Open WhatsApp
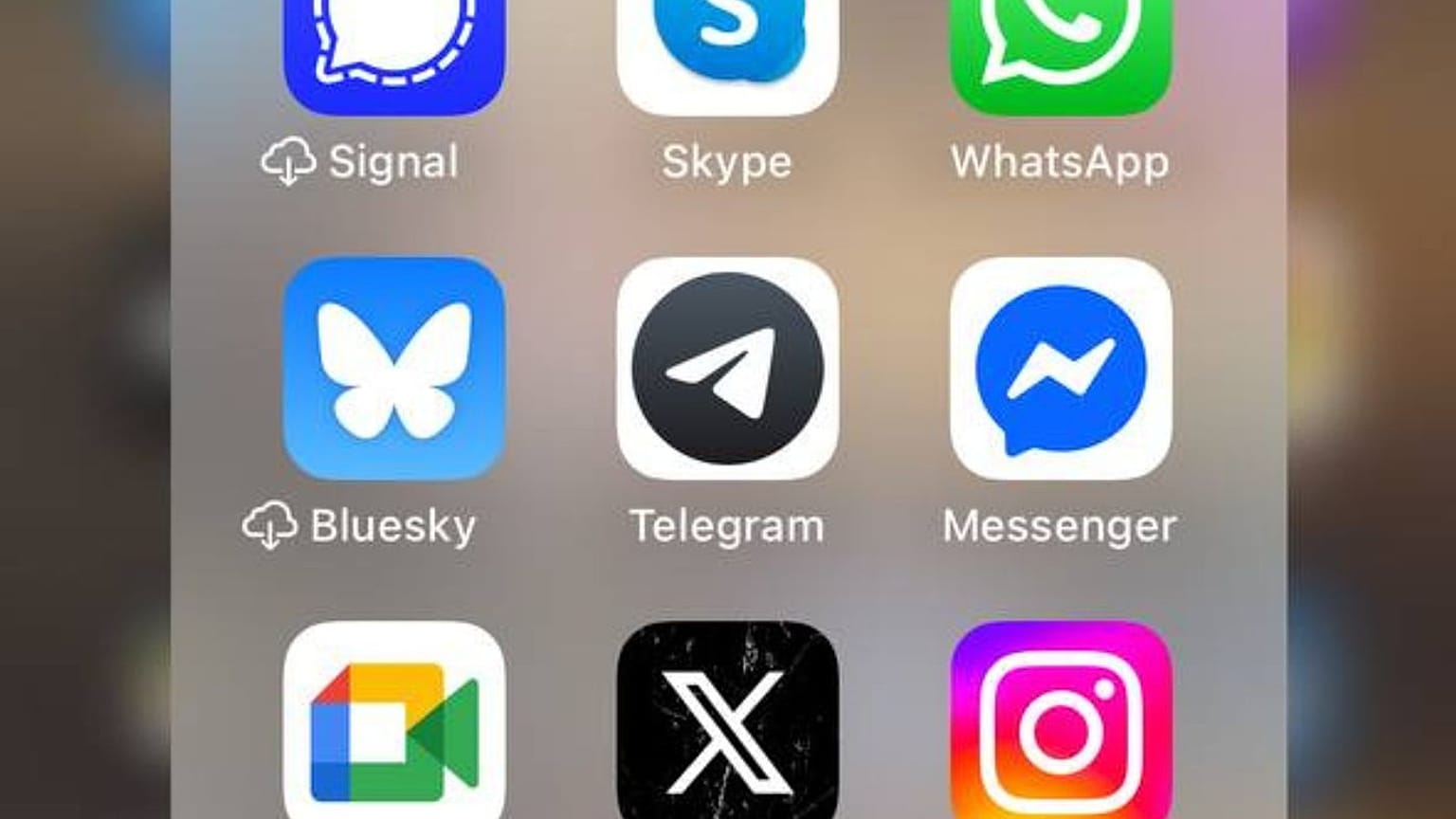The image size is (1456, 819). pyautogui.click(x=1061, y=47)
